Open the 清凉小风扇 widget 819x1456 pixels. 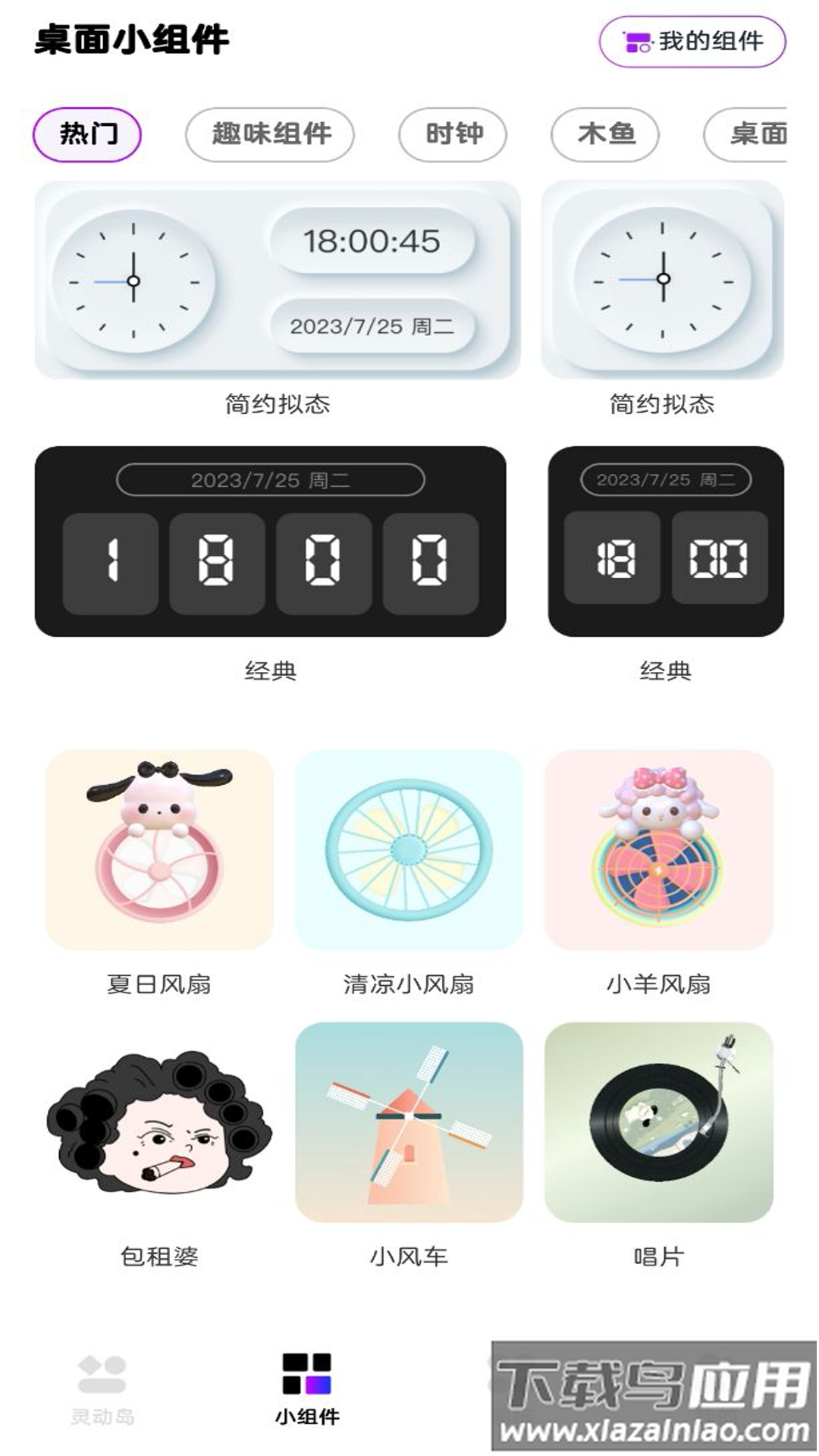pos(409,850)
